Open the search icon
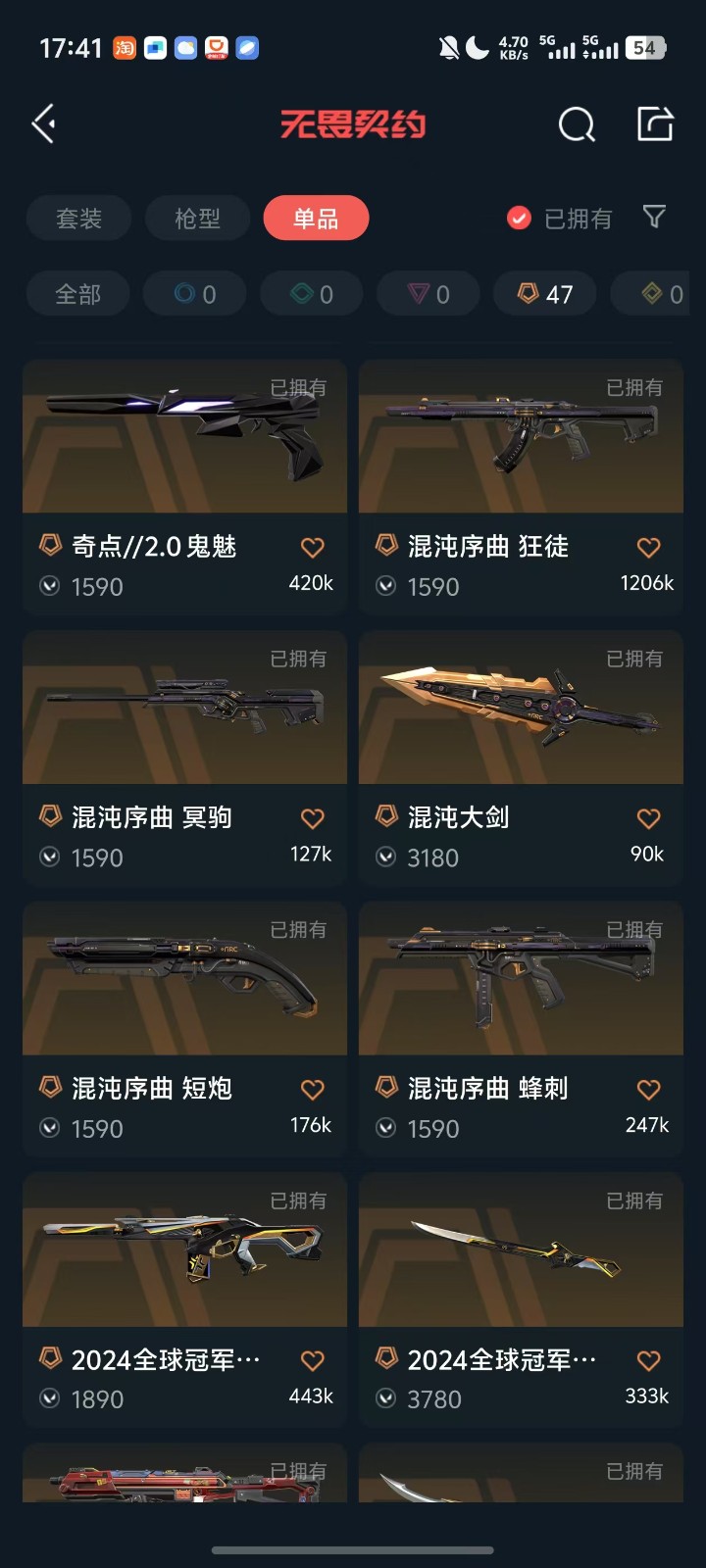The width and height of the screenshot is (706, 1568). pyautogui.click(x=577, y=125)
